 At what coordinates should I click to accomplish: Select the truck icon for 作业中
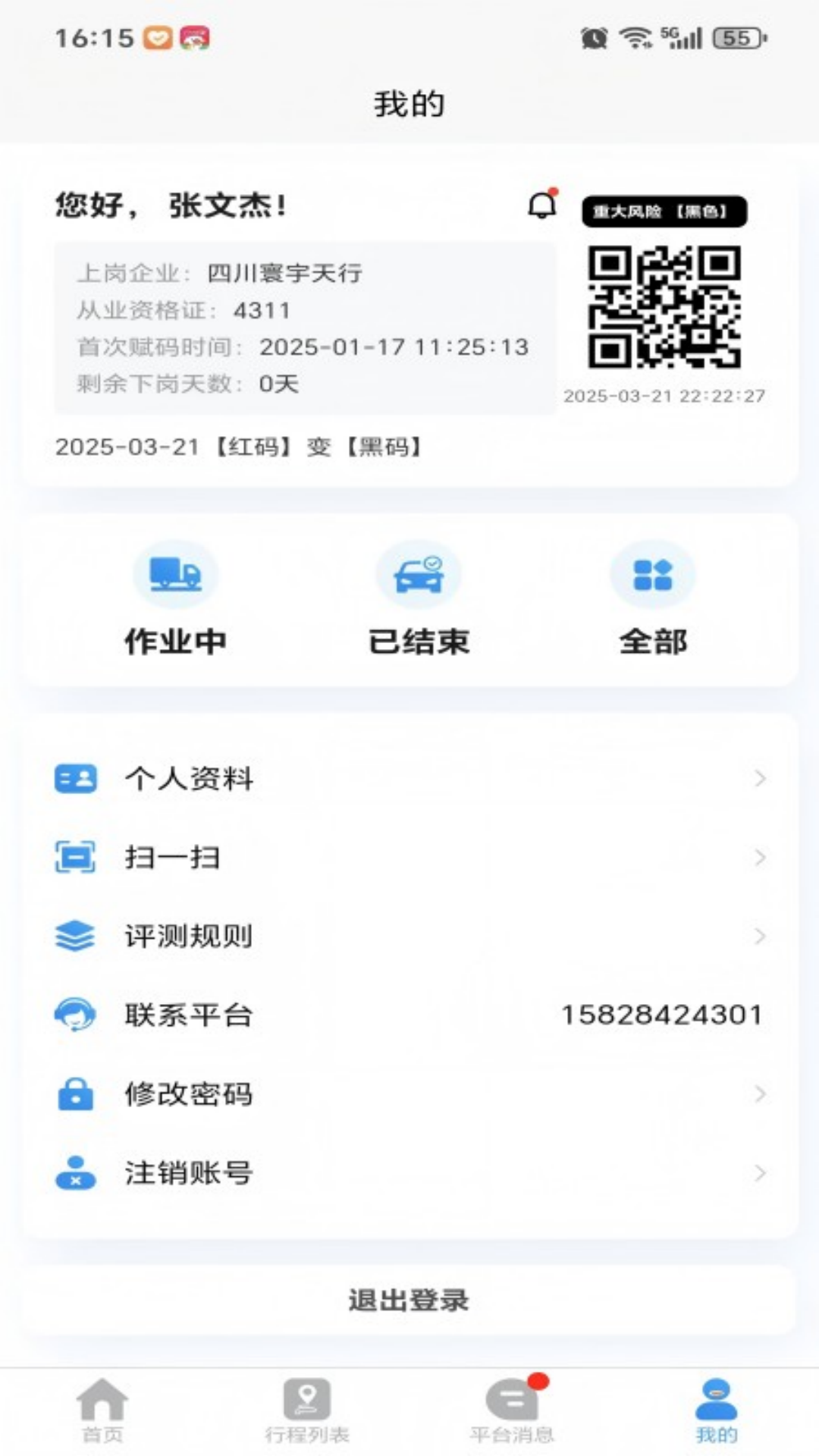pyautogui.click(x=176, y=575)
